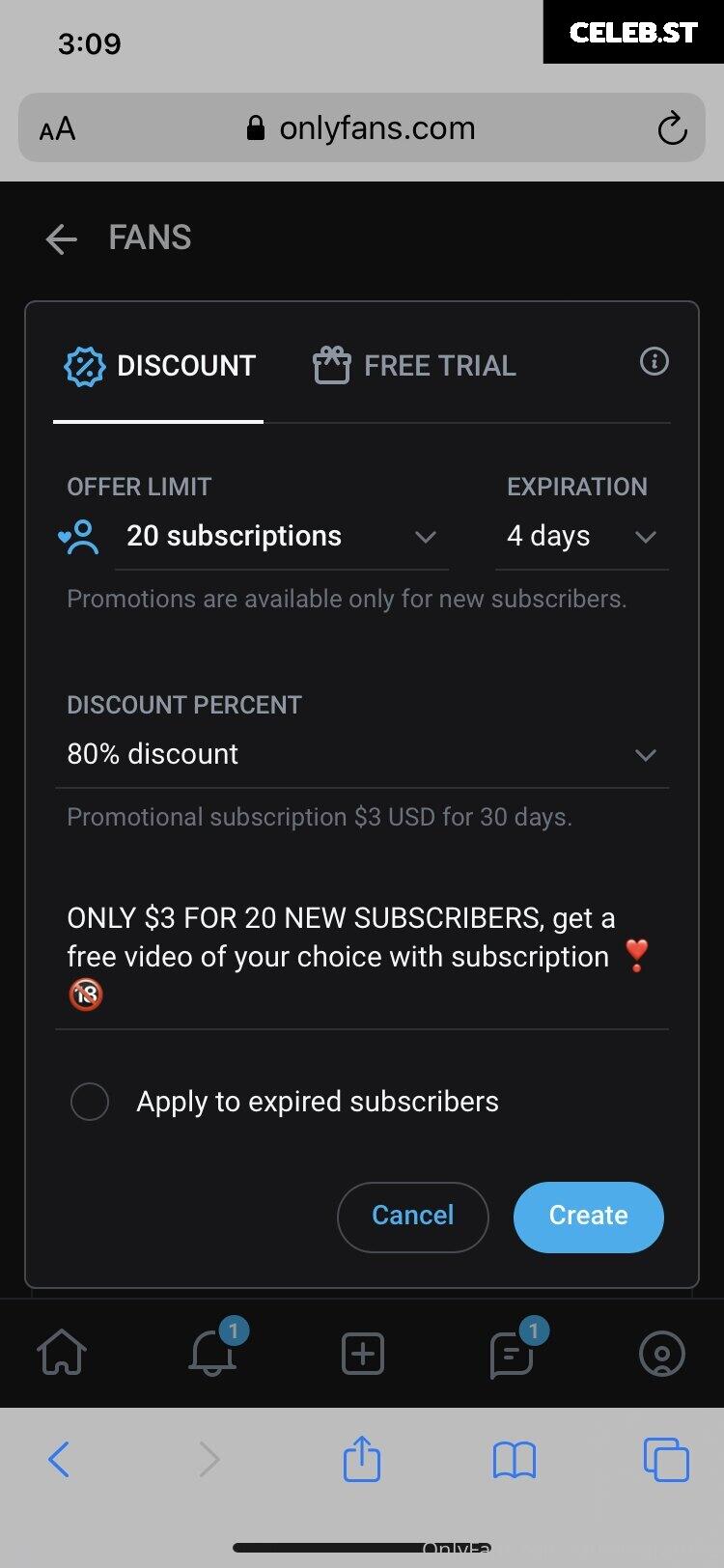The height and width of the screenshot is (1568, 724).
Task: Open the Safari tabs overview
Action: (666, 1459)
